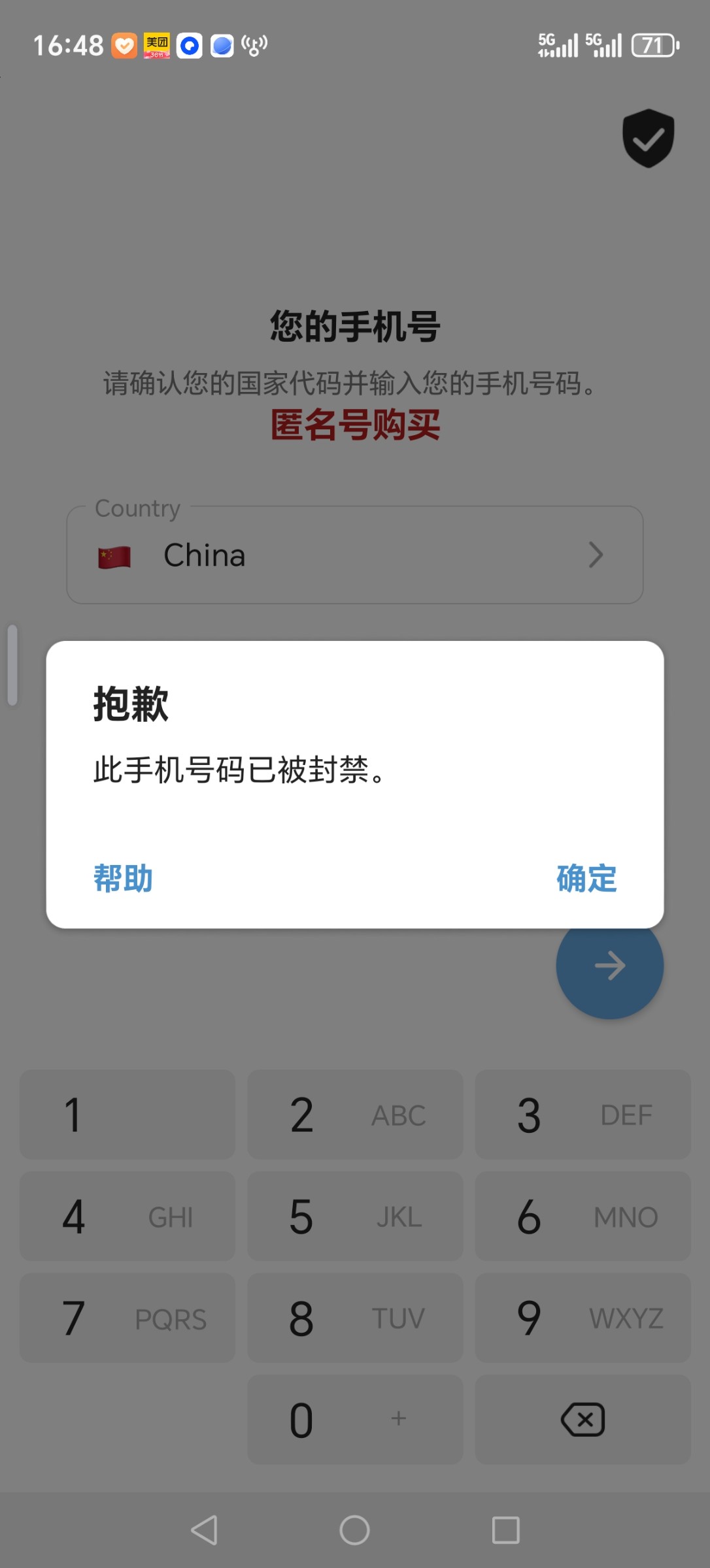The height and width of the screenshot is (1568, 710).
Task: Tap 确定 to dismiss the dialog
Action: tap(586, 878)
